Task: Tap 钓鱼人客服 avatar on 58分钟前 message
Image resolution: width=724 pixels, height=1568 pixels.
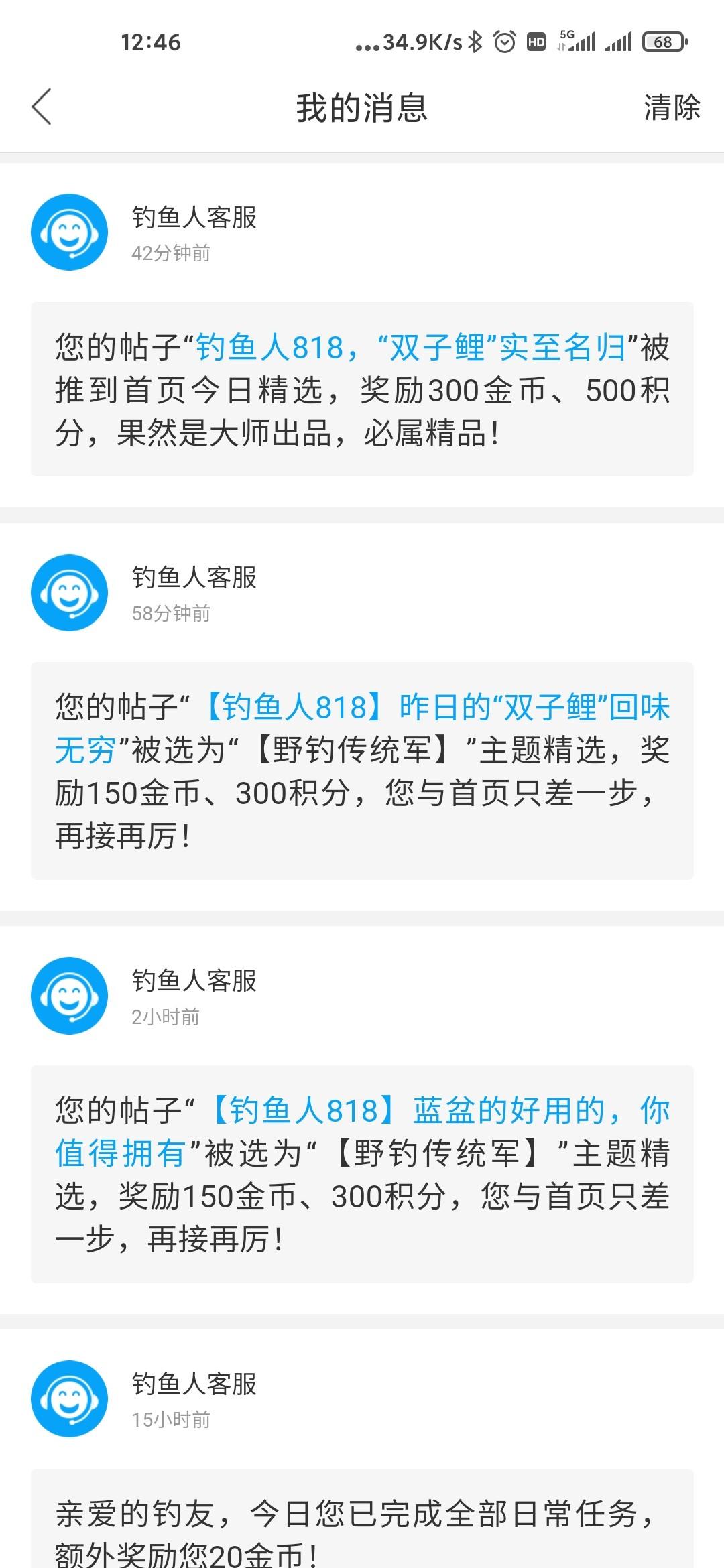Action: click(69, 592)
